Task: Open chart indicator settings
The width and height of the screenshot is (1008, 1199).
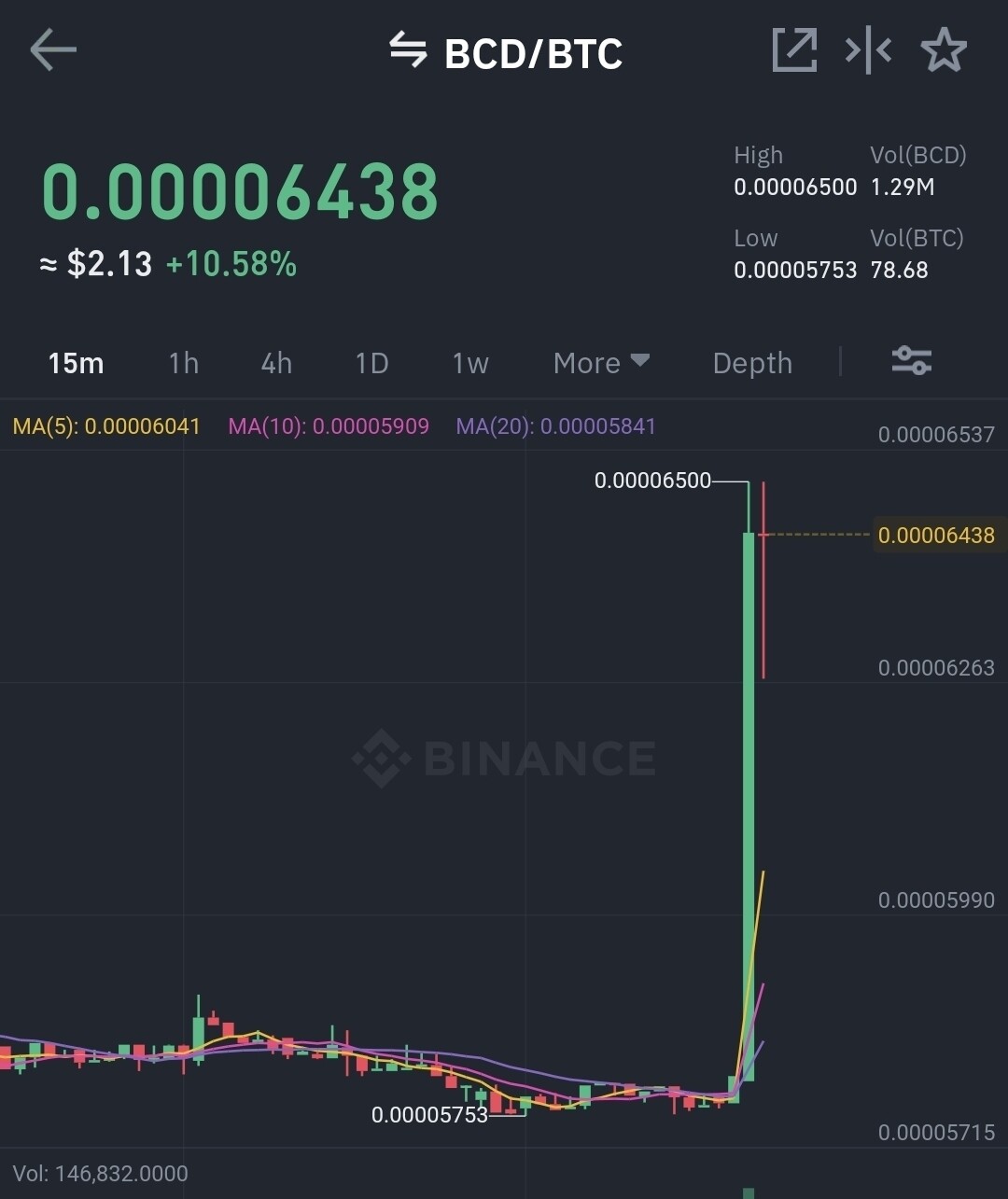Action: [x=911, y=361]
